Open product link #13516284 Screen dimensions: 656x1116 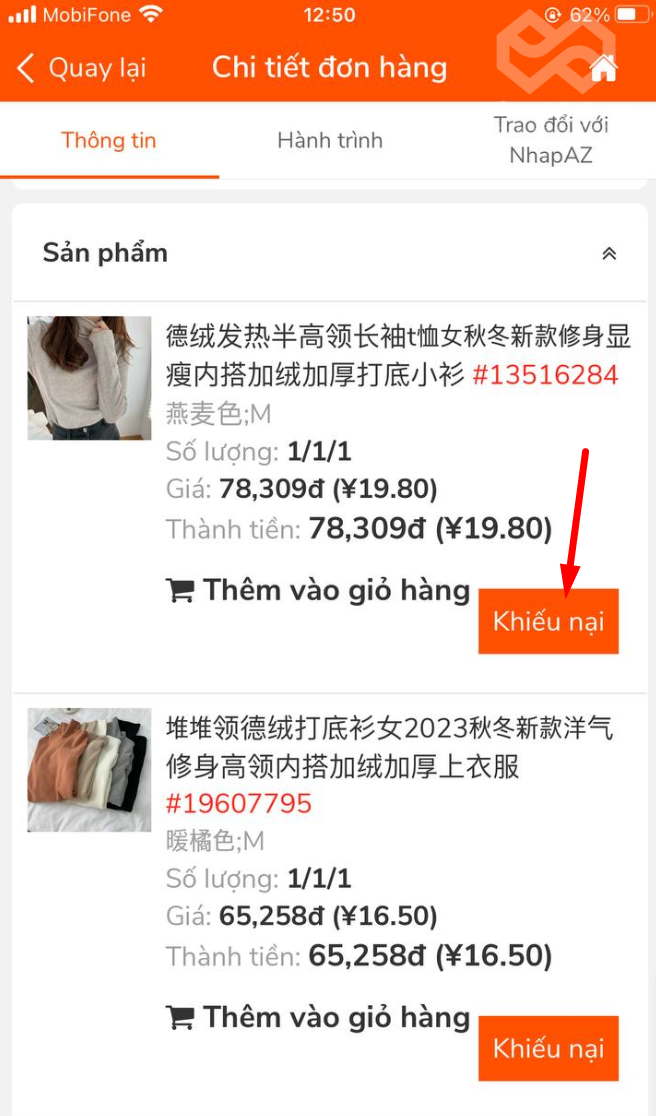[x=546, y=376]
